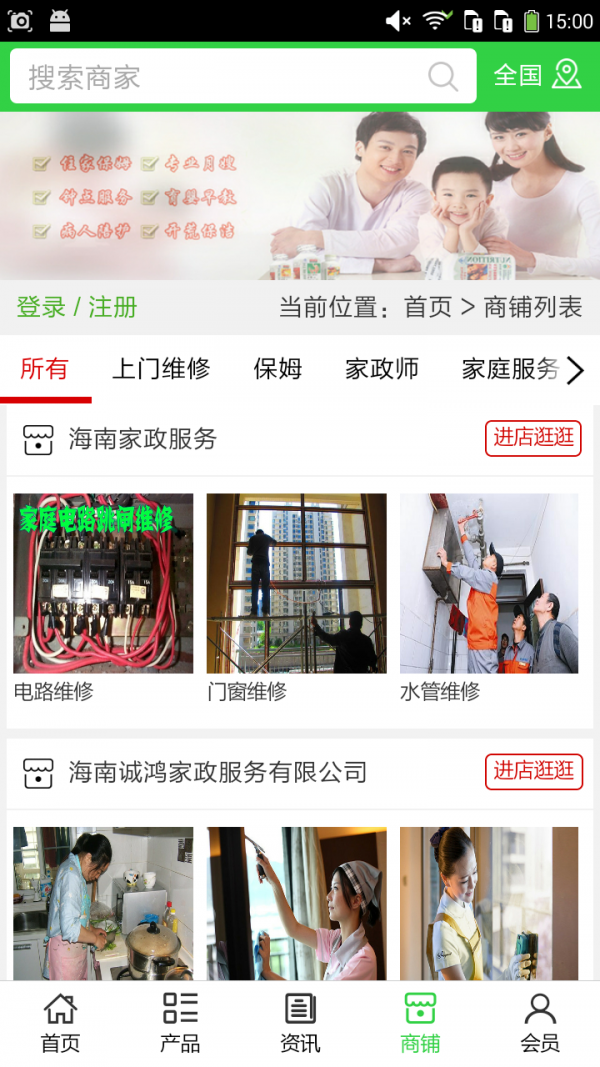Open the 门窗维修 service tile

pyautogui.click(x=296, y=584)
